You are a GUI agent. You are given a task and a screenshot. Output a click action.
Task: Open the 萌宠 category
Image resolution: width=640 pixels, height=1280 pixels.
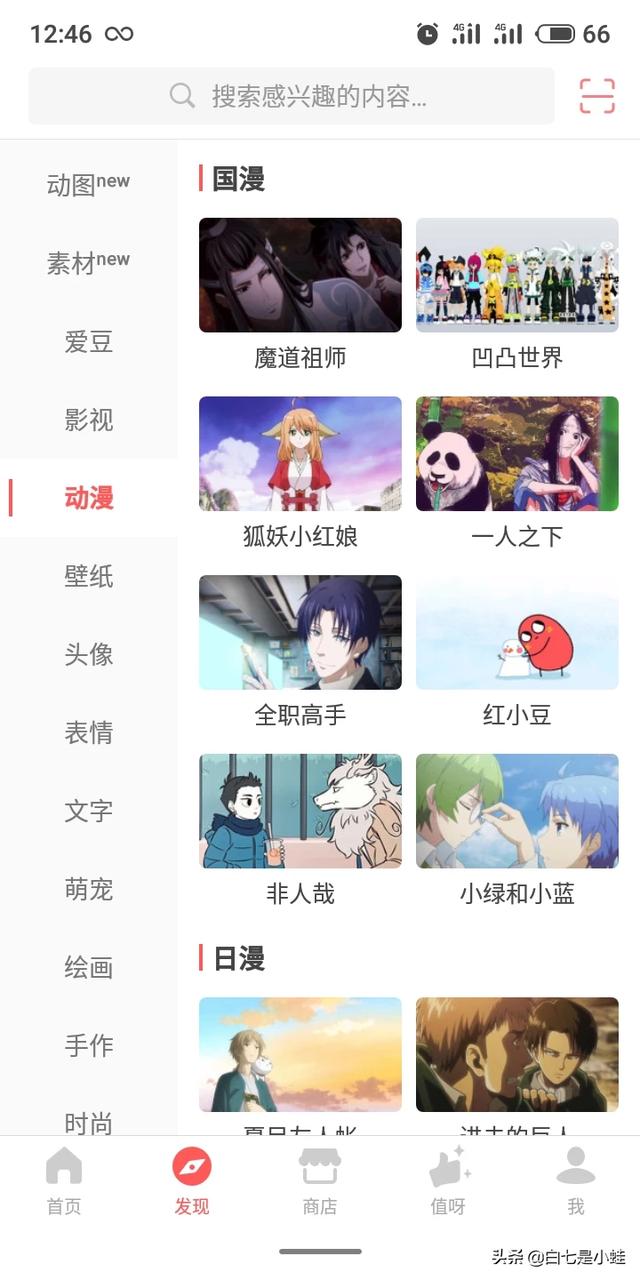(88, 889)
